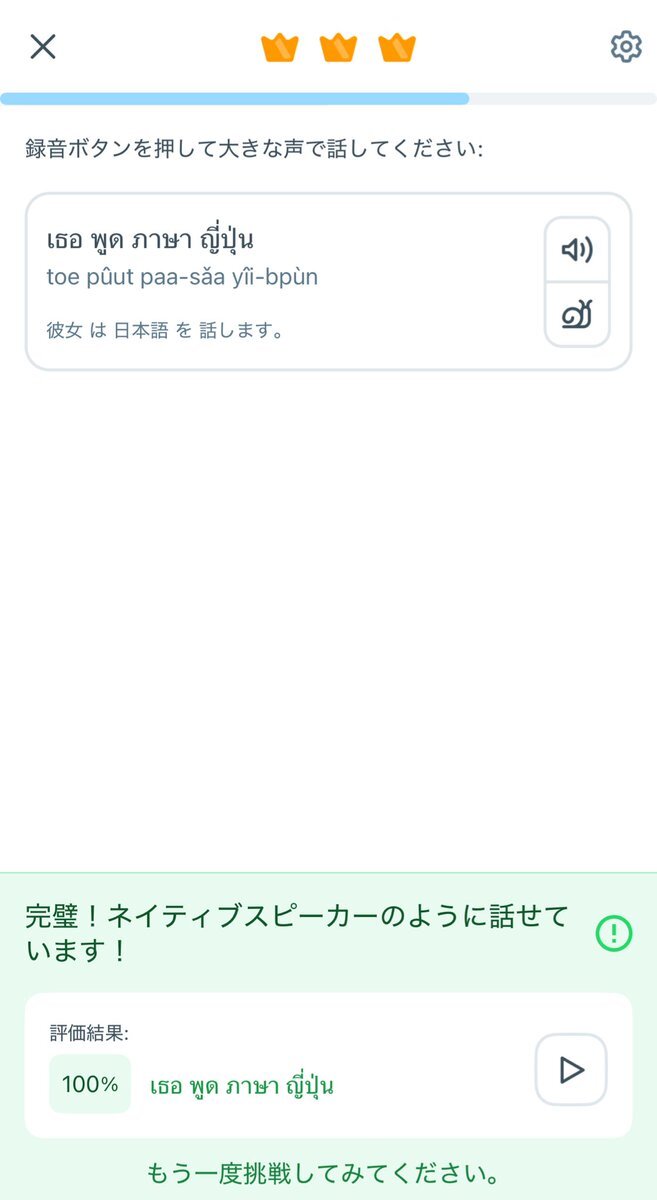Play the Thai sentence audio

tap(577, 250)
